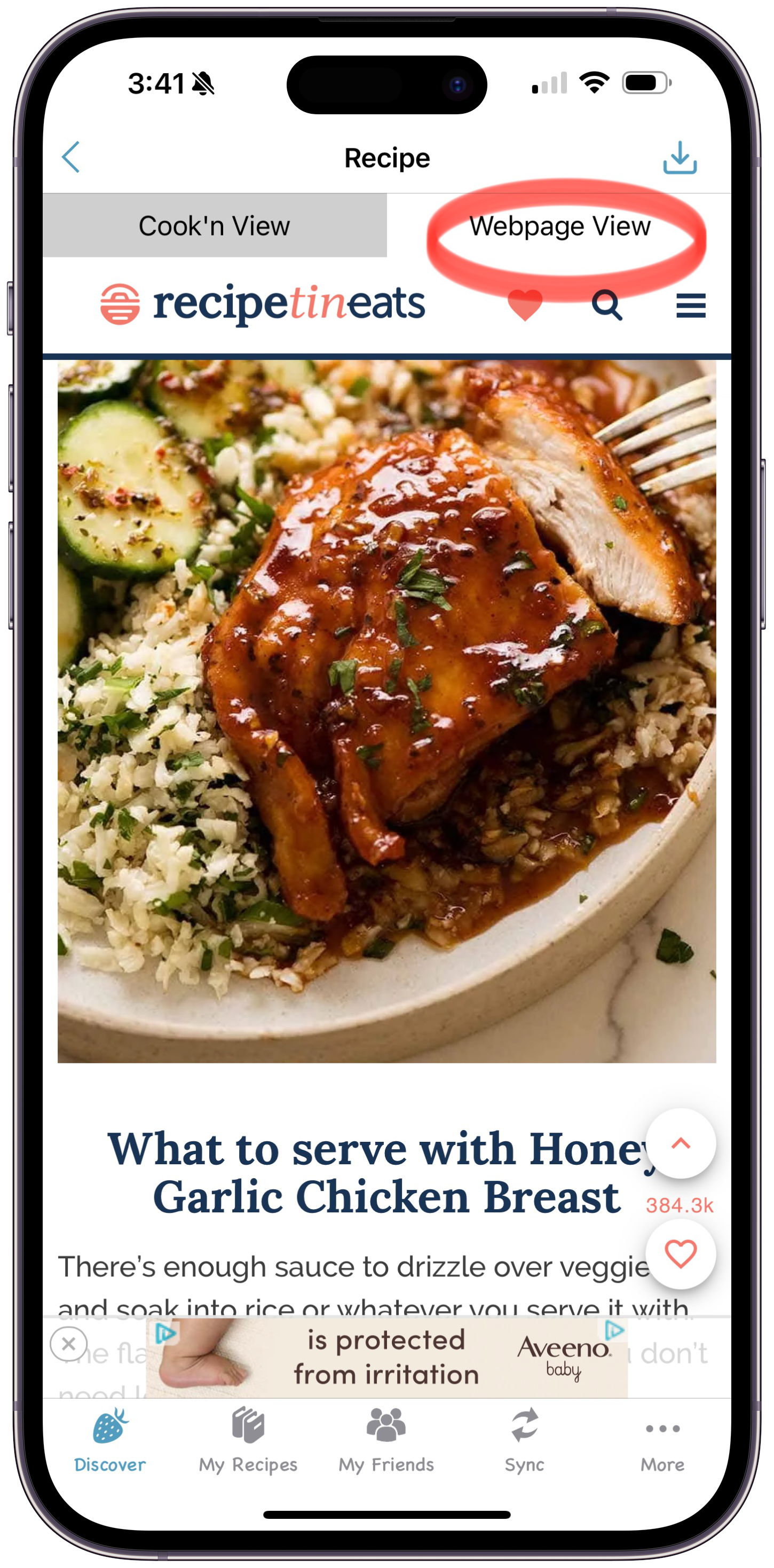The width and height of the screenshot is (774, 1568).
Task: Open the hamburger menu
Action: click(x=691, y=305)
